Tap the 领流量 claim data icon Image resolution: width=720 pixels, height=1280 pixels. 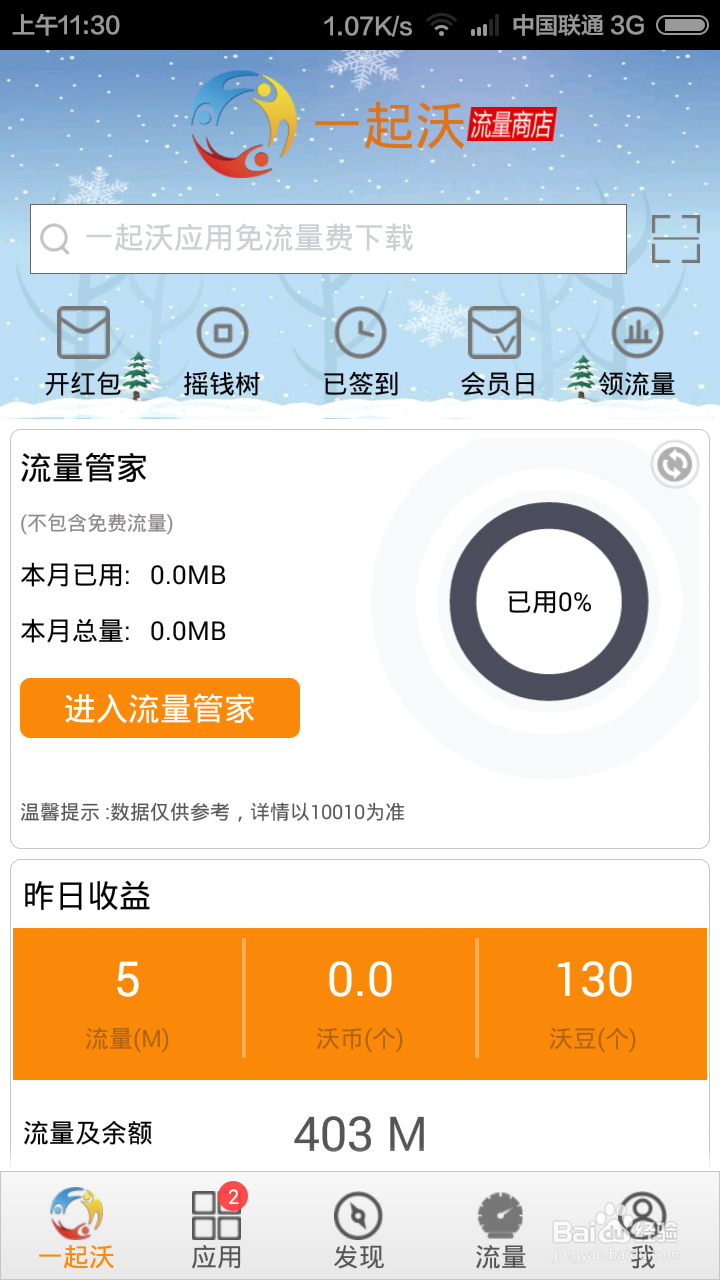[636, 345]
